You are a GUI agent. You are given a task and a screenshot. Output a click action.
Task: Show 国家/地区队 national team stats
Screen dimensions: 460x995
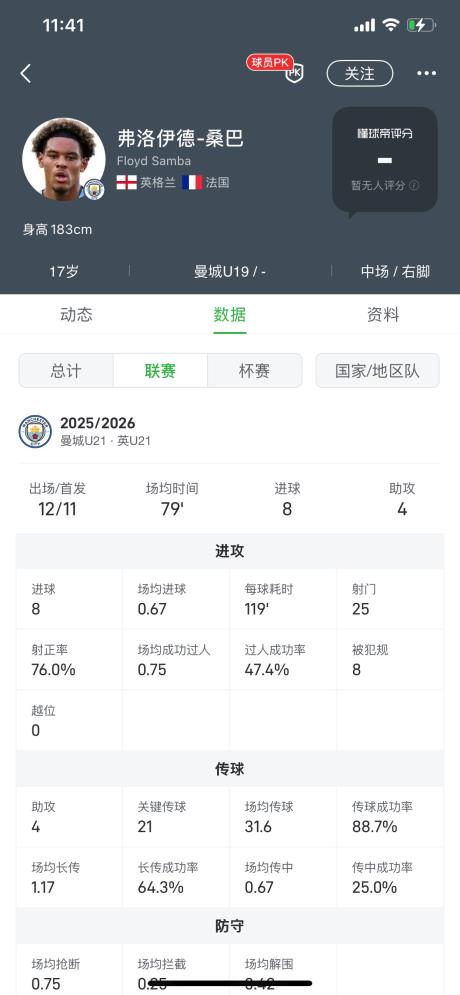(x=378, y=371)
